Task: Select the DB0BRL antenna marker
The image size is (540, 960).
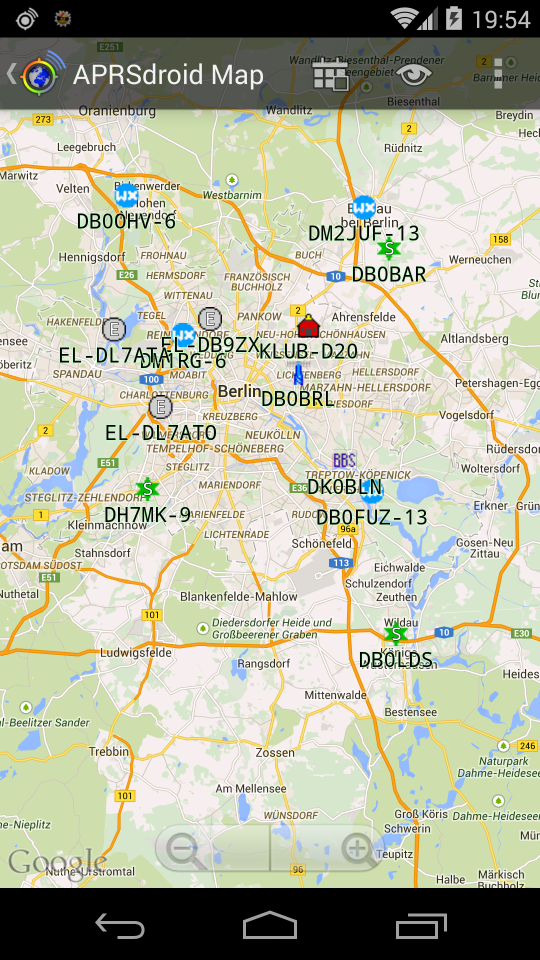Action: 298,375
